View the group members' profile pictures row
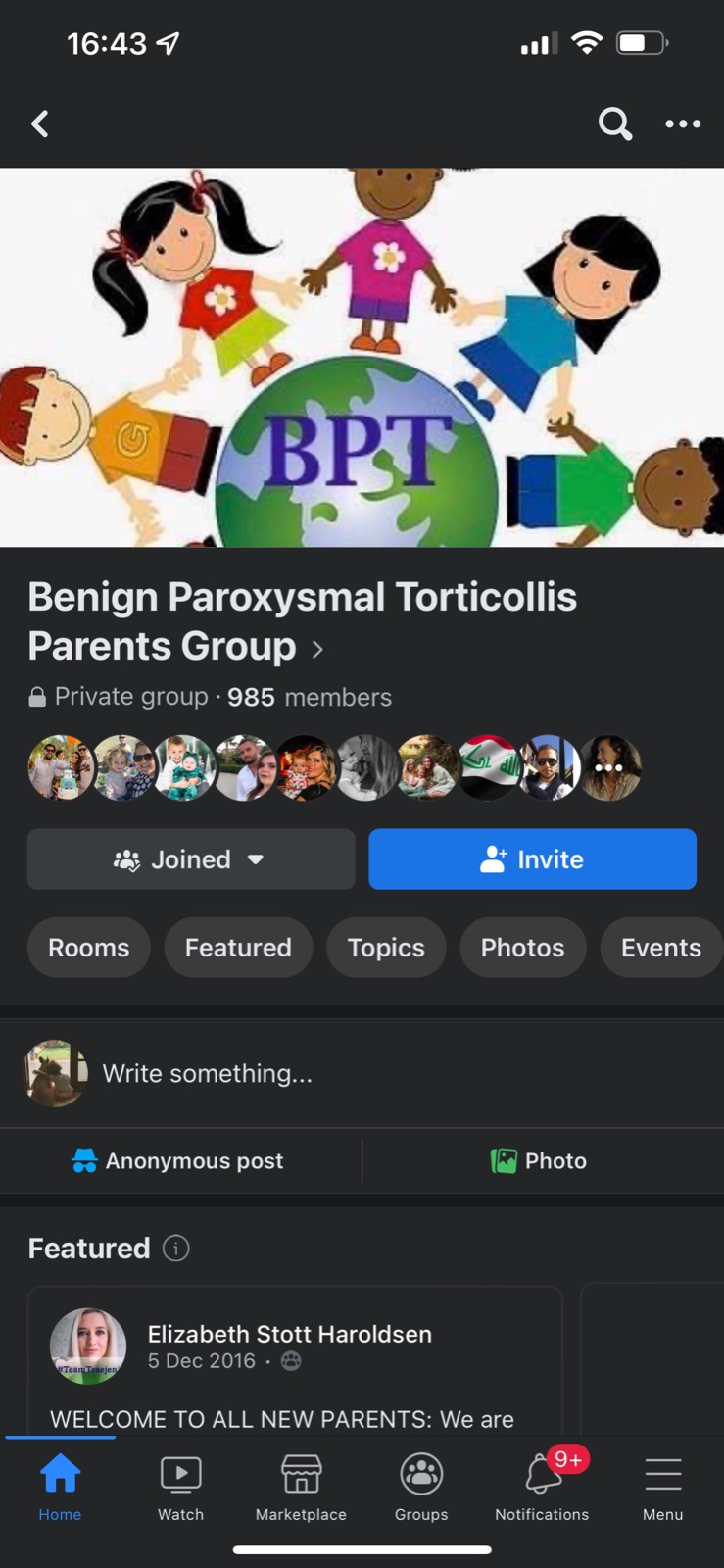The height and width of the screenshot is (1568, 724). point(333,767)
